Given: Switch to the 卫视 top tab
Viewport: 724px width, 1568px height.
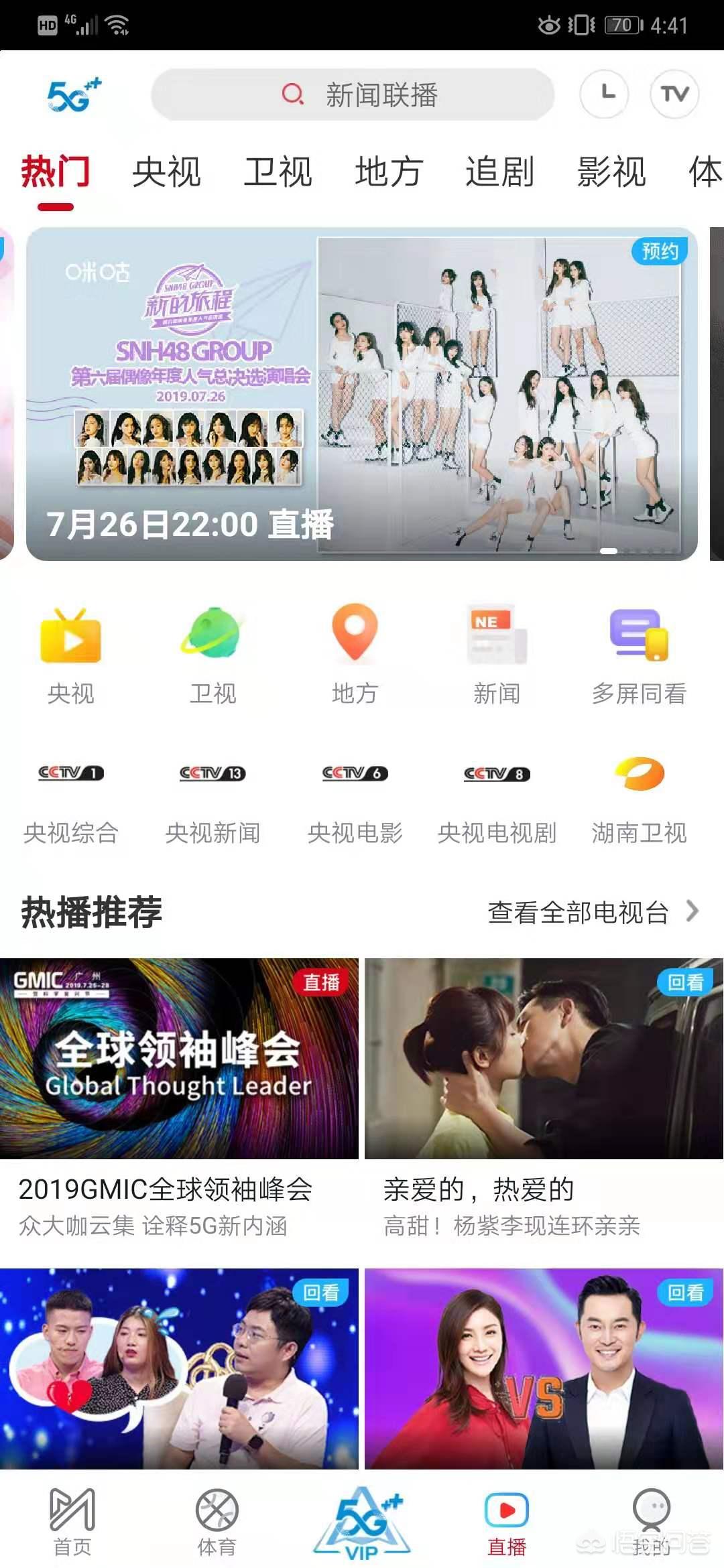Looking at the screenshot, I should 278,172.
